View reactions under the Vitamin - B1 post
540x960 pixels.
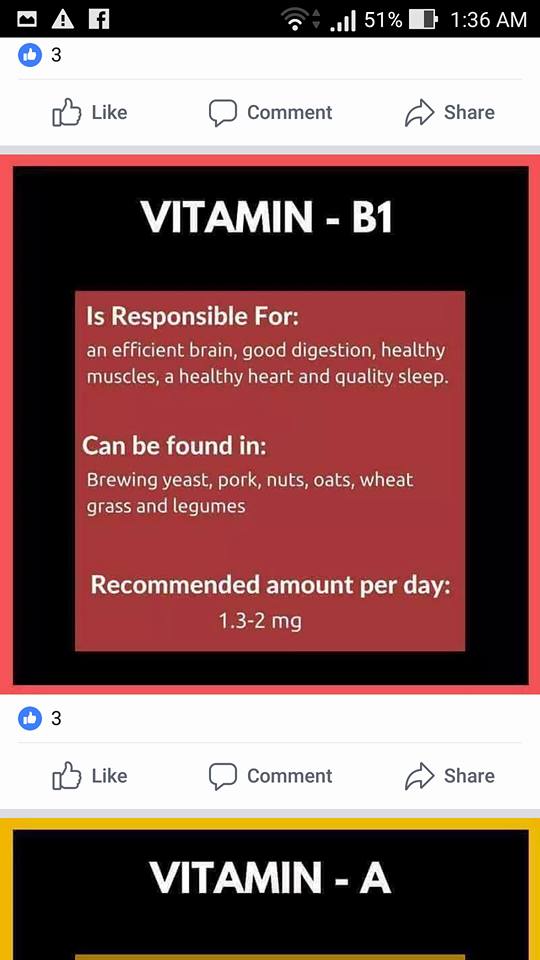40,718
